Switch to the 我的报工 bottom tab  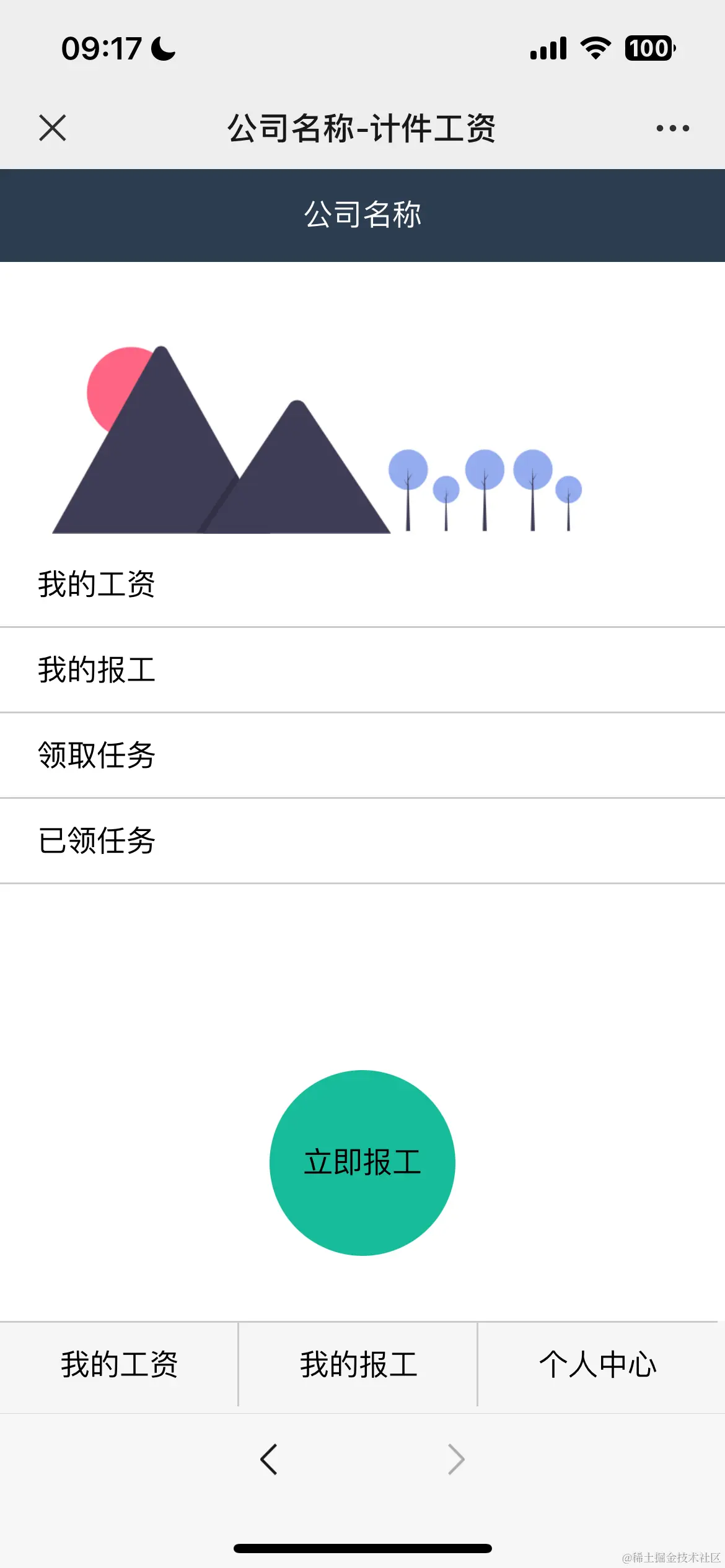click(x=358, y=1363)
